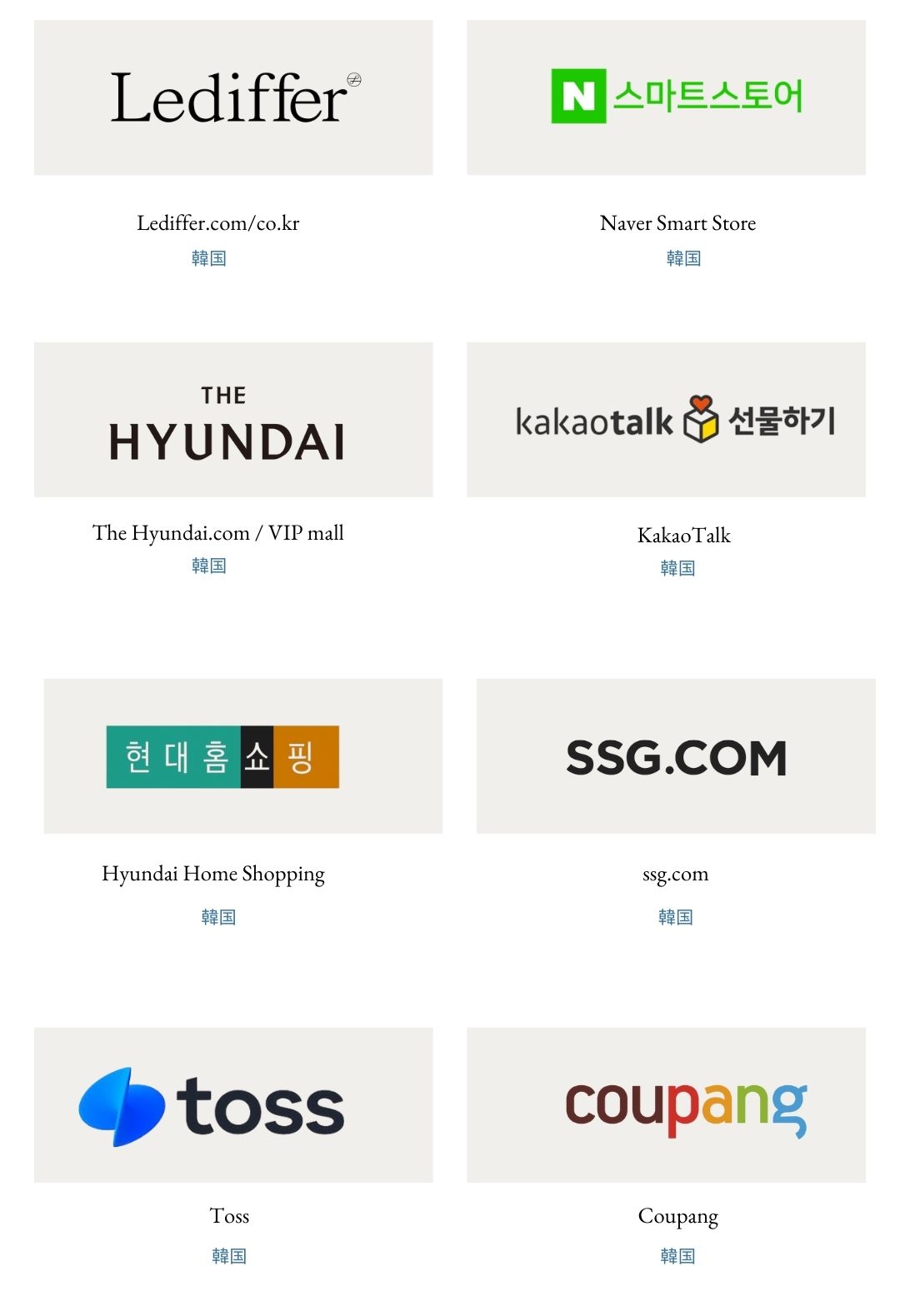Open the Naver Smart Store tile
Viewport: 900px width, 1316px height.
pyautogui.click(x=666, y=97)
